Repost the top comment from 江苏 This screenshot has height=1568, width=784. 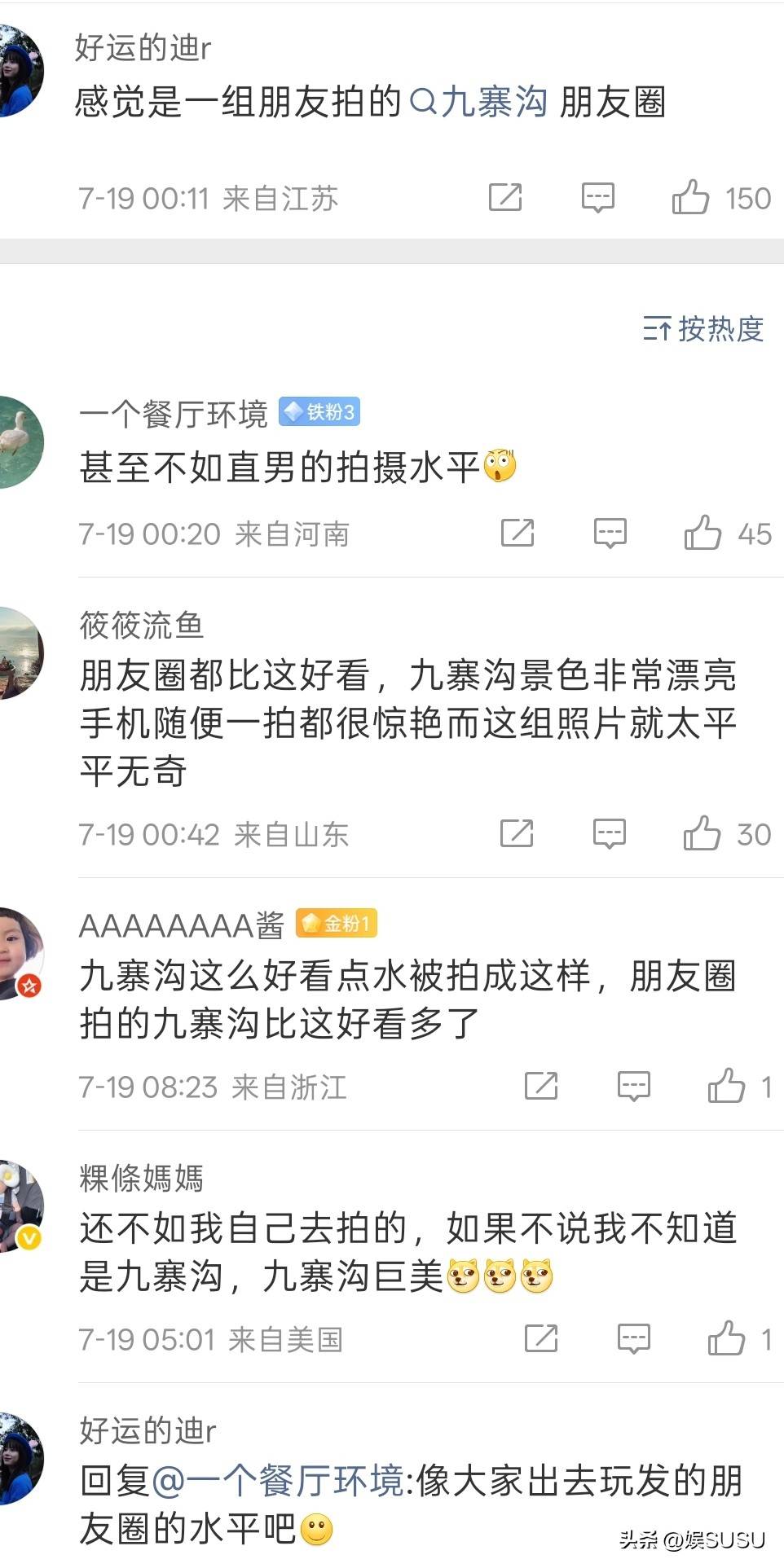pos(505,197)
